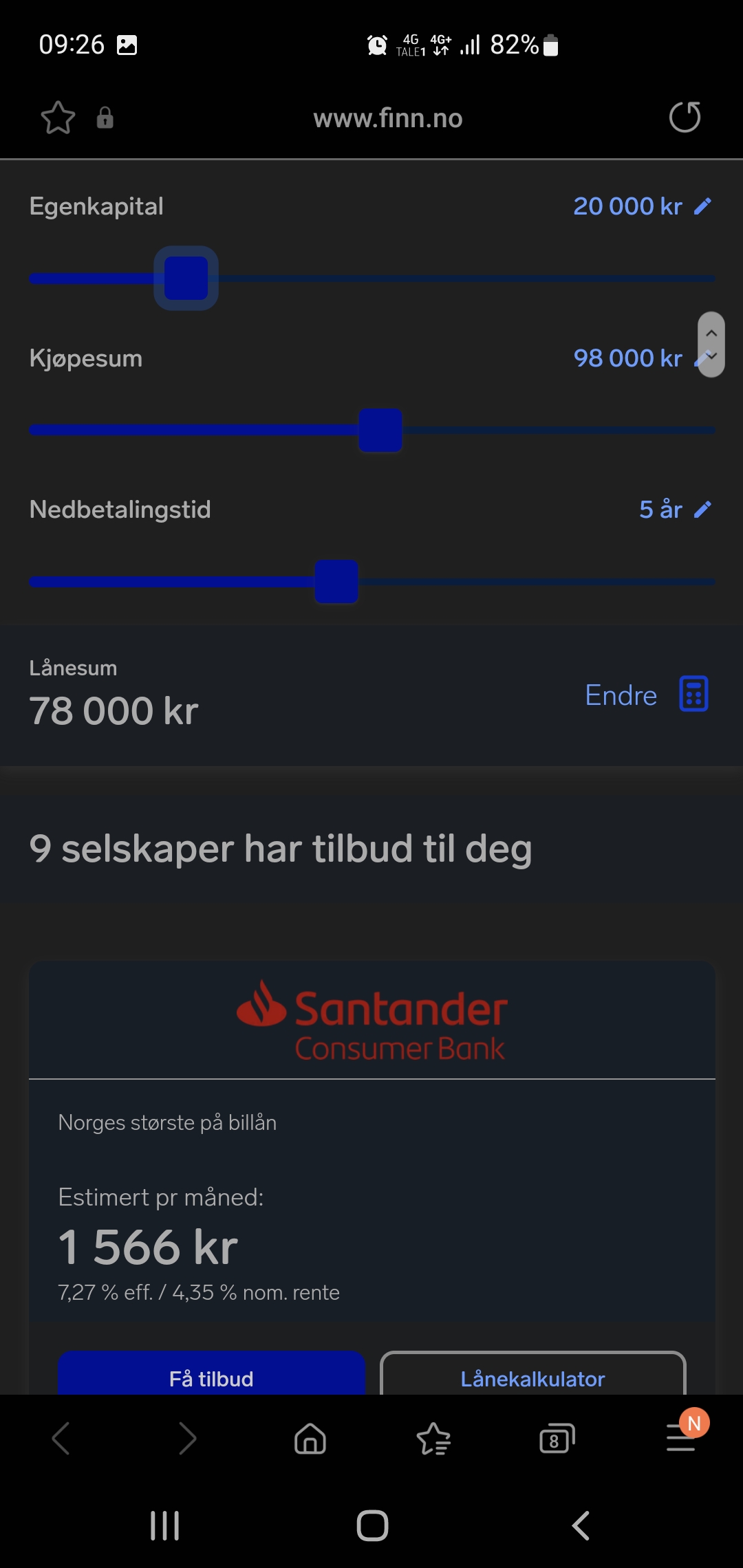Tap Endre to change the loan sum

[647, 695]
